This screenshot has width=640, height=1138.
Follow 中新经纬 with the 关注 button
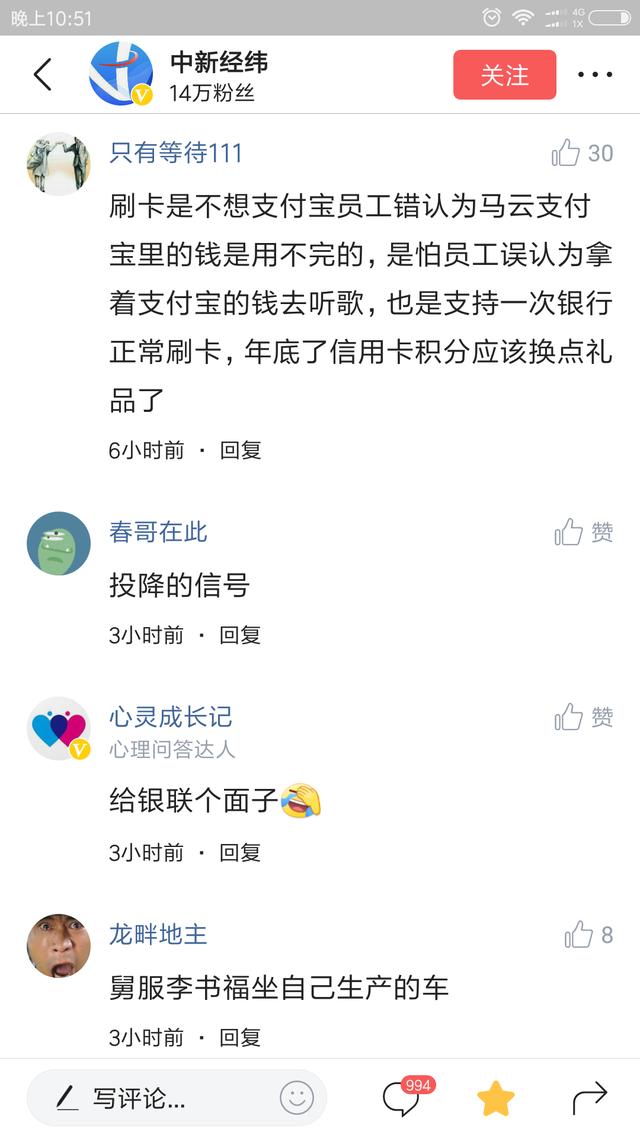504,75
